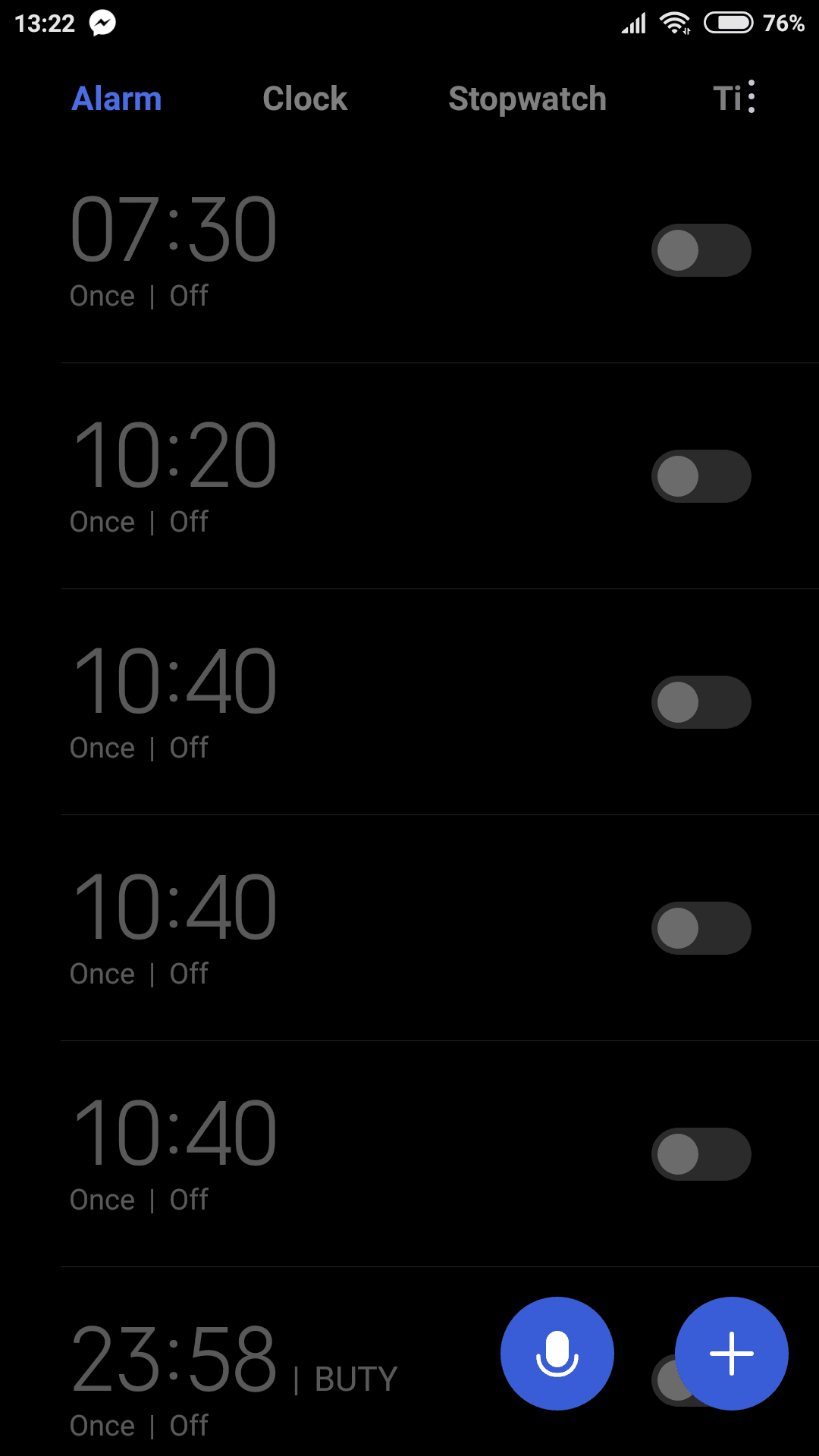Enable the 07:30 alarm switch

pyautogui.click(x=701, y=250)
